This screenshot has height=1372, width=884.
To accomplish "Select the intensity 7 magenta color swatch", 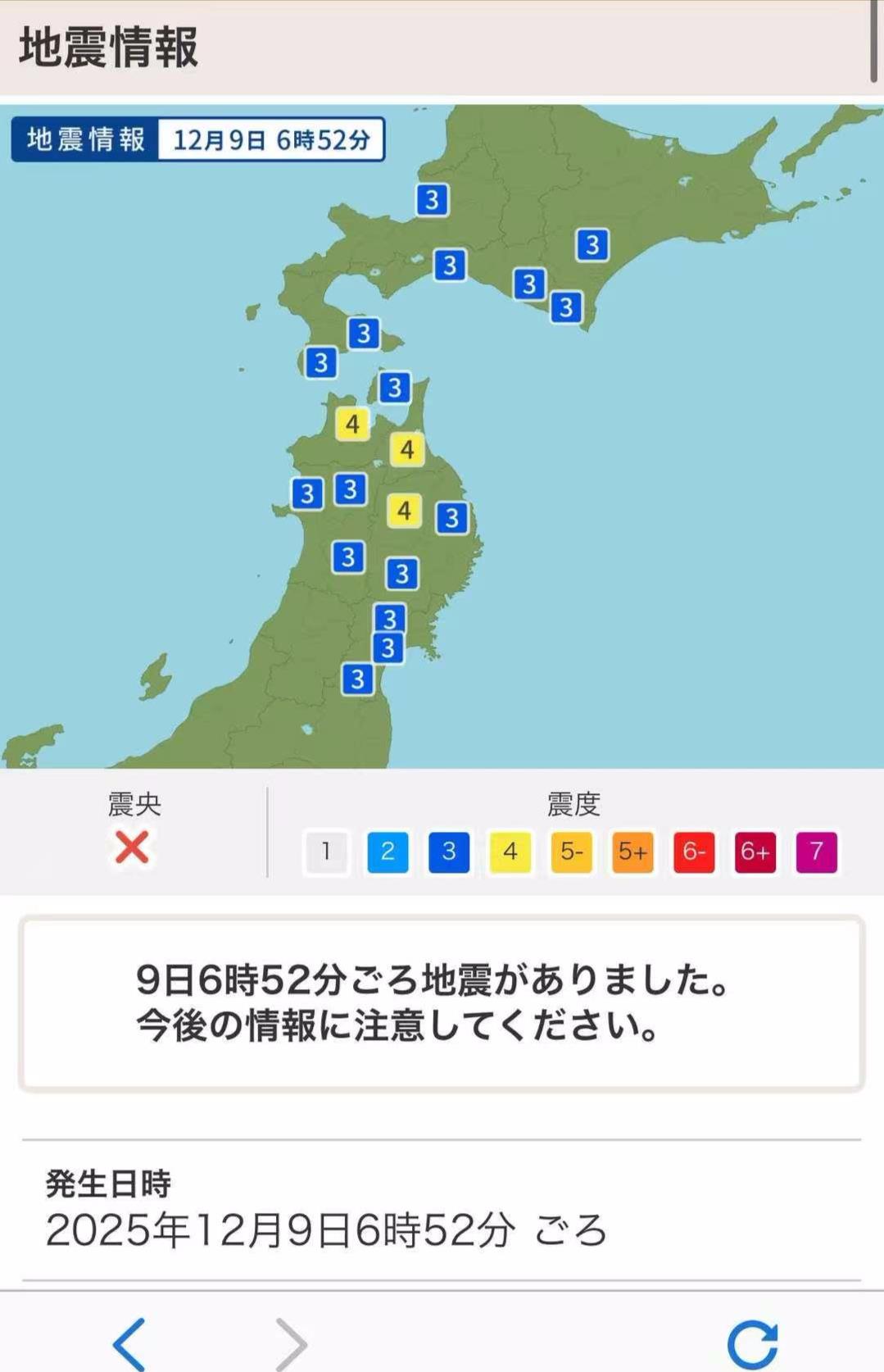I will click(x=815, y=852).
